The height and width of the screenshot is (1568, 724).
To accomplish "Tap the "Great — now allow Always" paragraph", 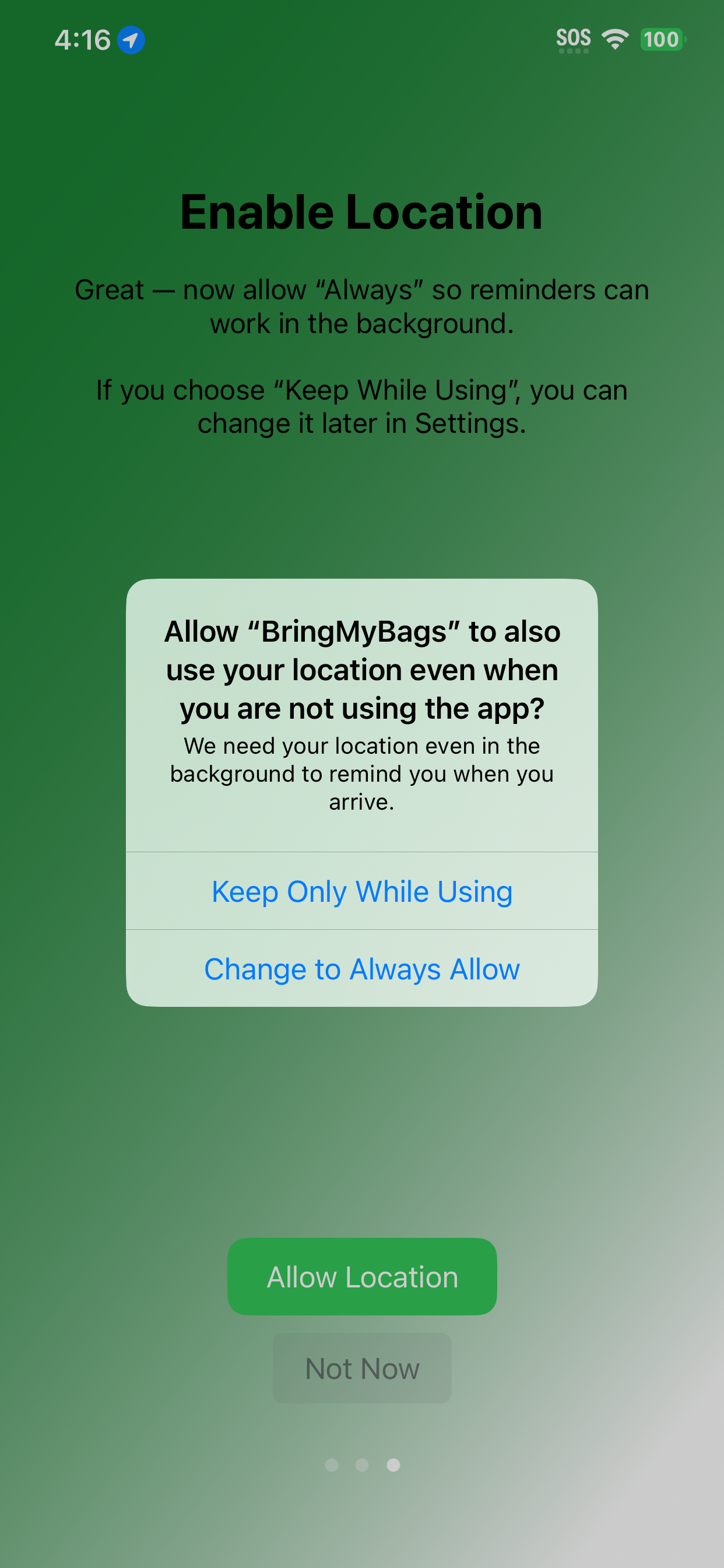I will pyautogui.click(x=362, y=306).
